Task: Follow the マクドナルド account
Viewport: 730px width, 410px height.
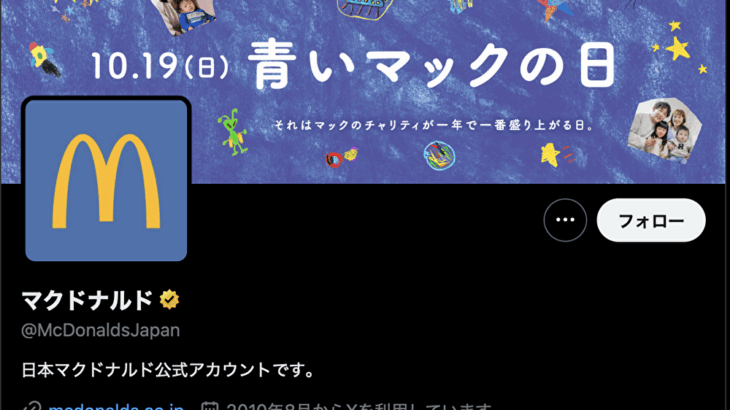Action: (x=651, y=220)
